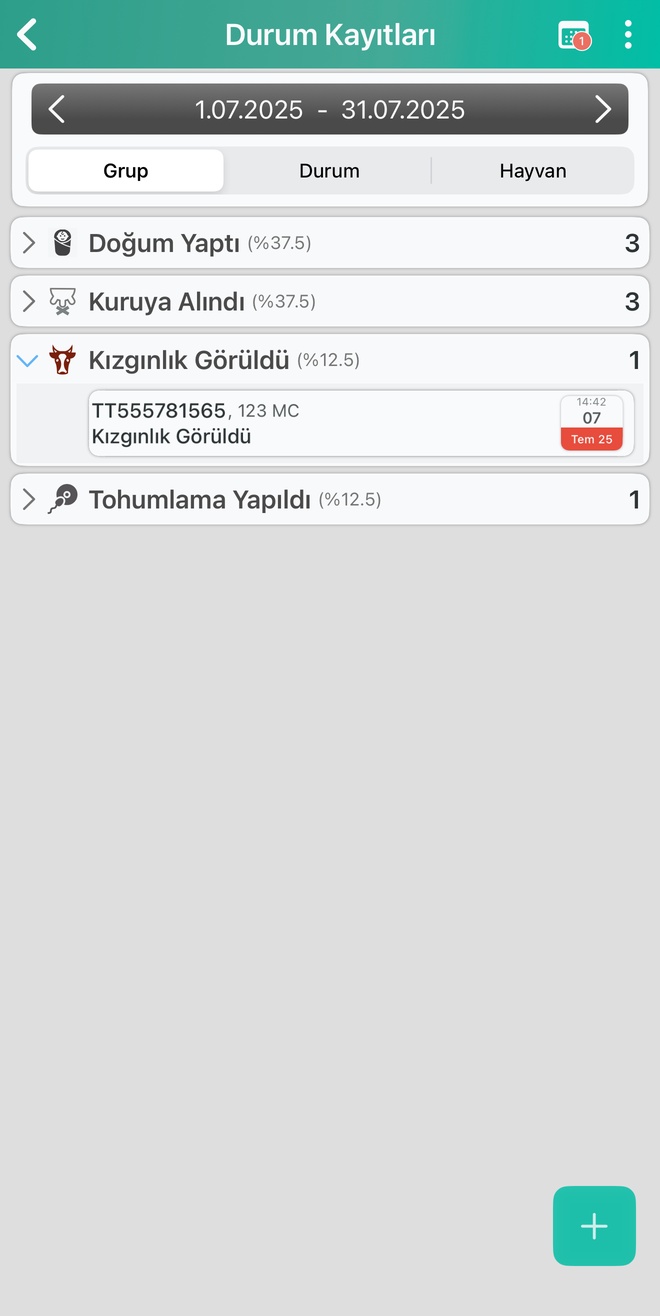Go to the previous date range
Viewport: 660px width, 1316px height.
tap(57, 109)
